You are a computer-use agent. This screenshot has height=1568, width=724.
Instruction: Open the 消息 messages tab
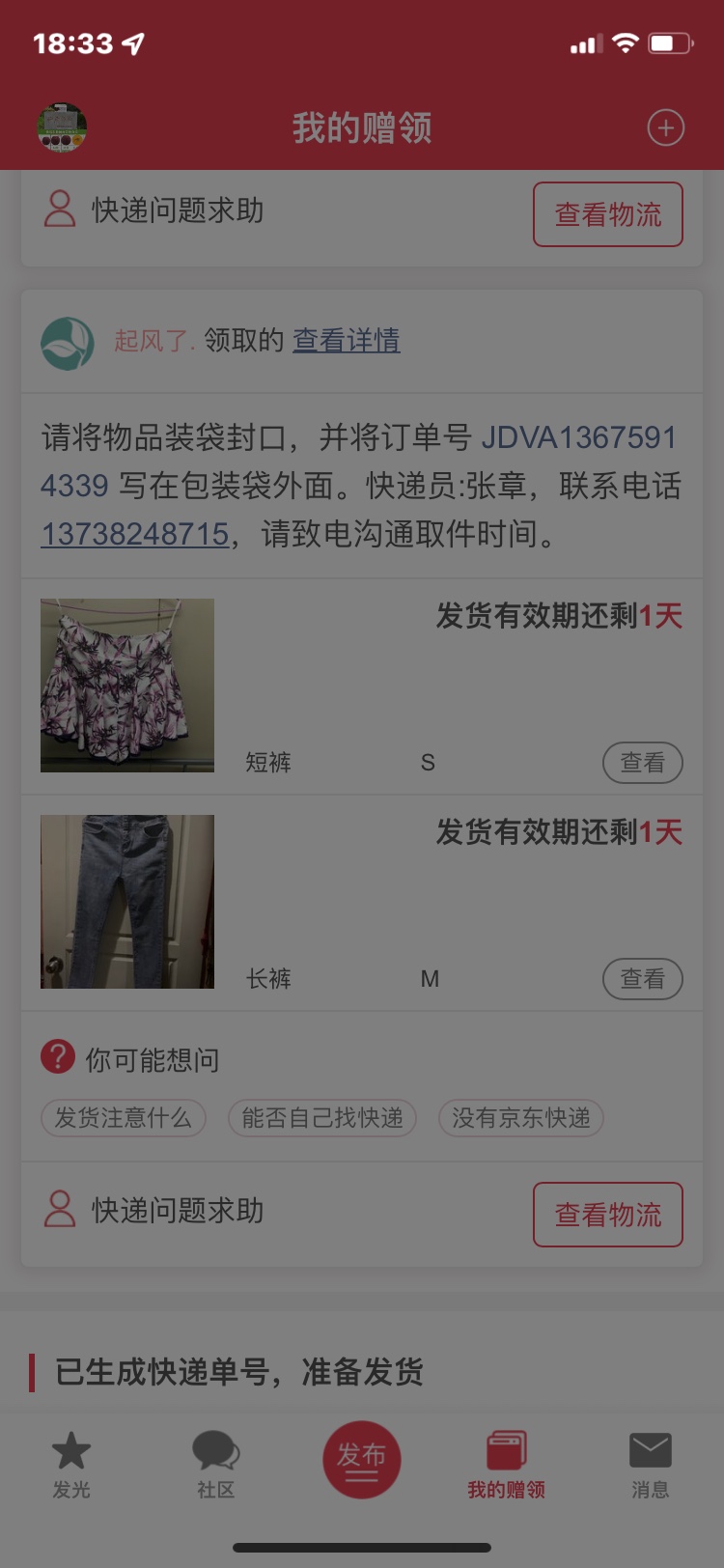[x=650, y=1464]
